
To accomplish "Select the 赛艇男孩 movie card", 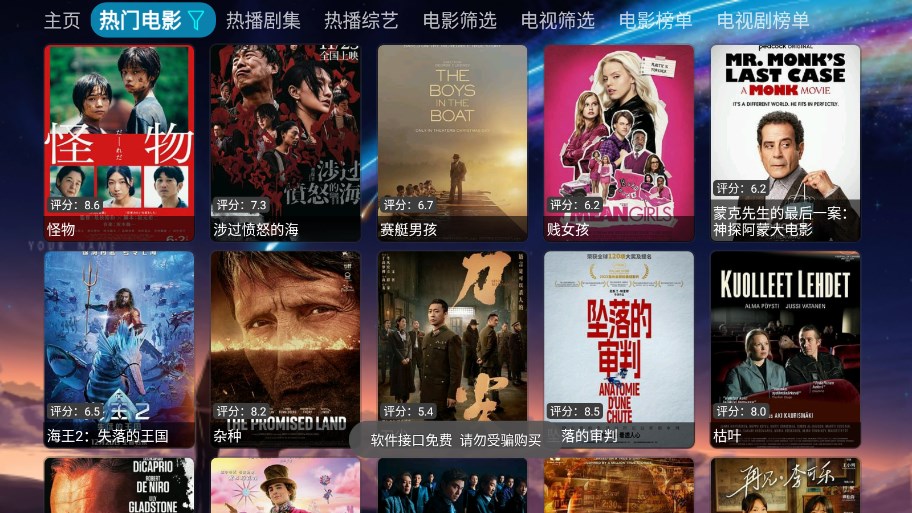I will click(452, 142).
